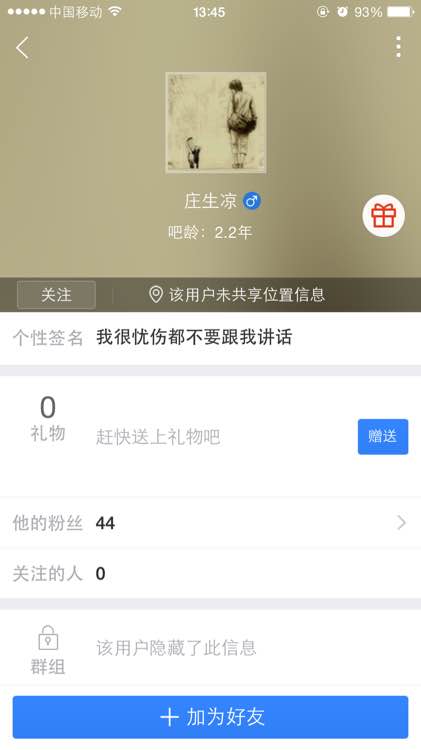Open 他的粉丝 followers list
The height and width of the screenshot is (750, 421).
coord(210,523)
